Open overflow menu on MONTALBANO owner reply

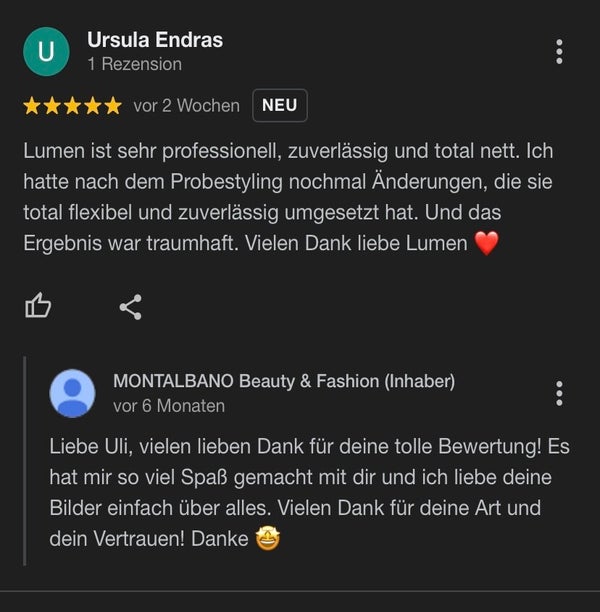(559, 393)
